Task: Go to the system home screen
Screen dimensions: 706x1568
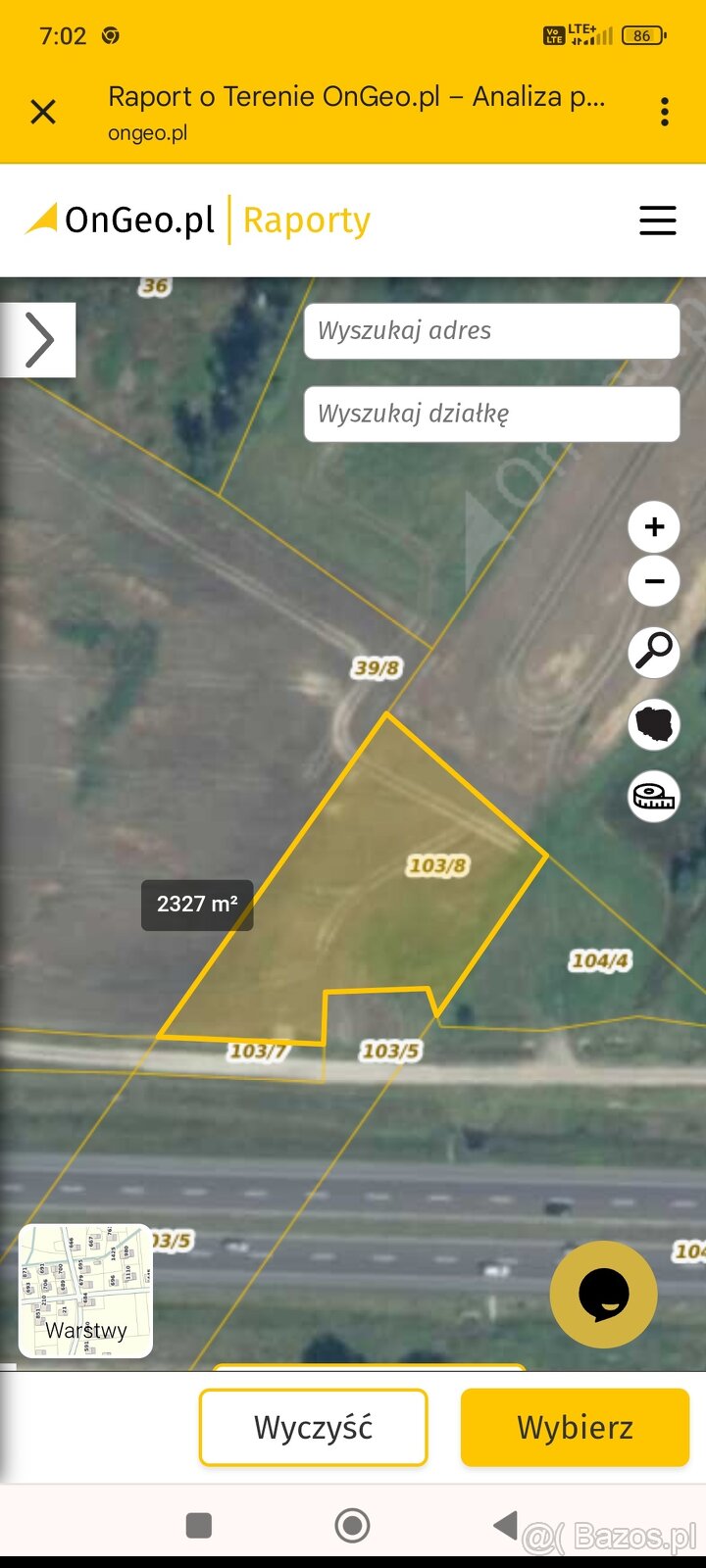Action: click(352, 1525)
